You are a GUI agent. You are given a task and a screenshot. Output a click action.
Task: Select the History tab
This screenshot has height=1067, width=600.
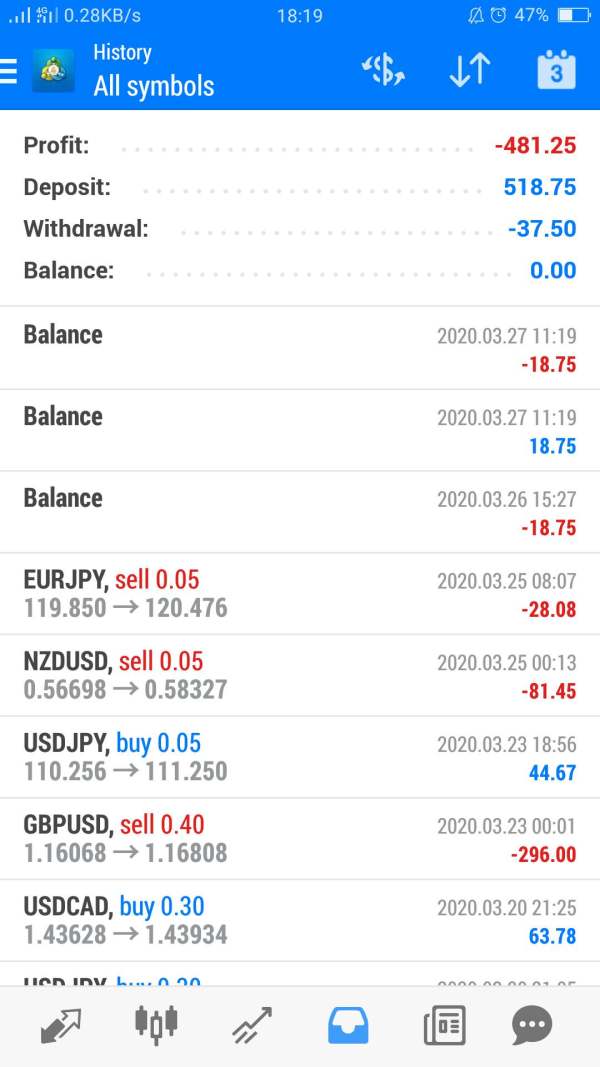tap(348, 1026)
